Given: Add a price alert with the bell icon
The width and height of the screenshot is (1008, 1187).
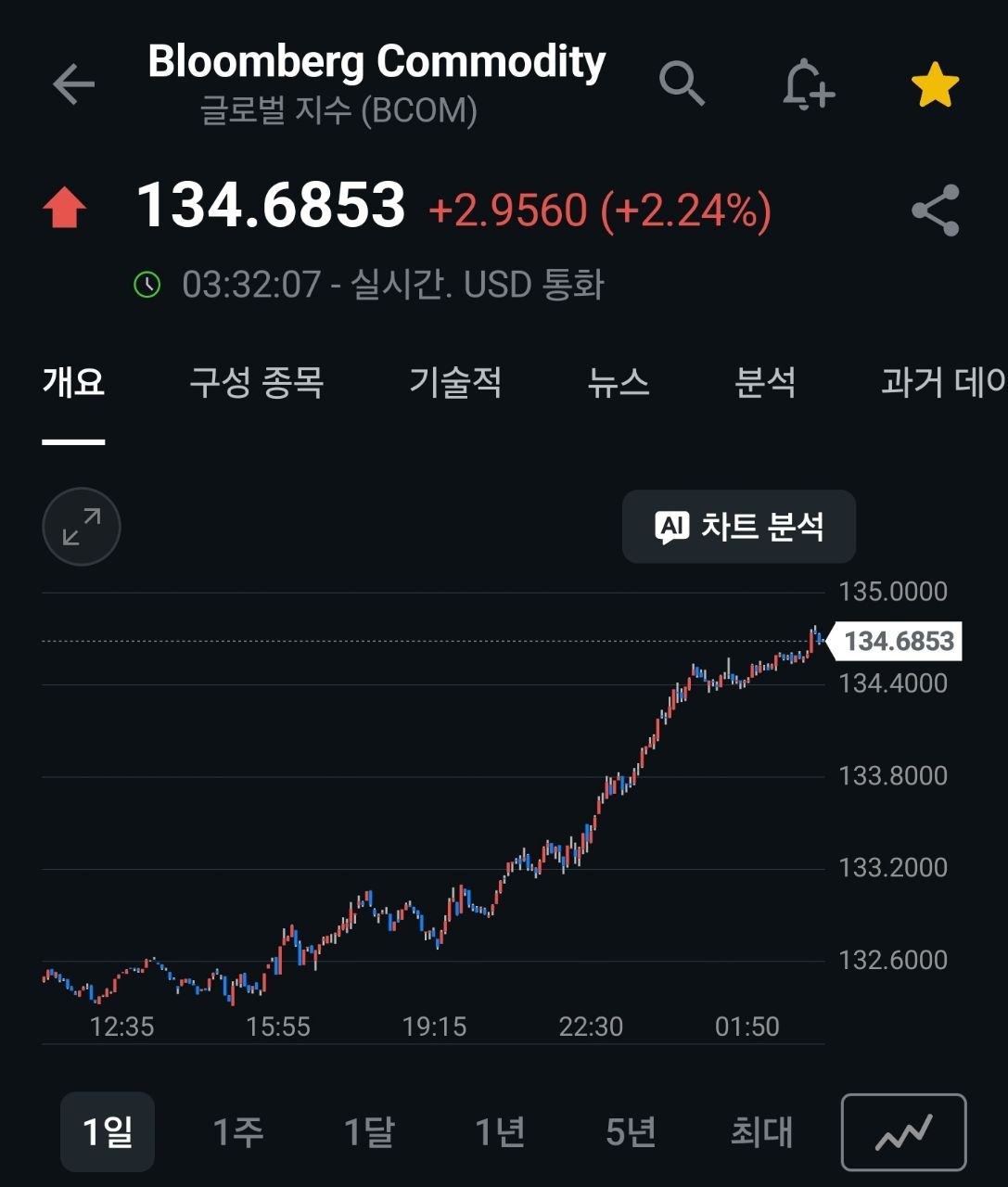Looking at the screenshot, I should click(x=808, y=85).
